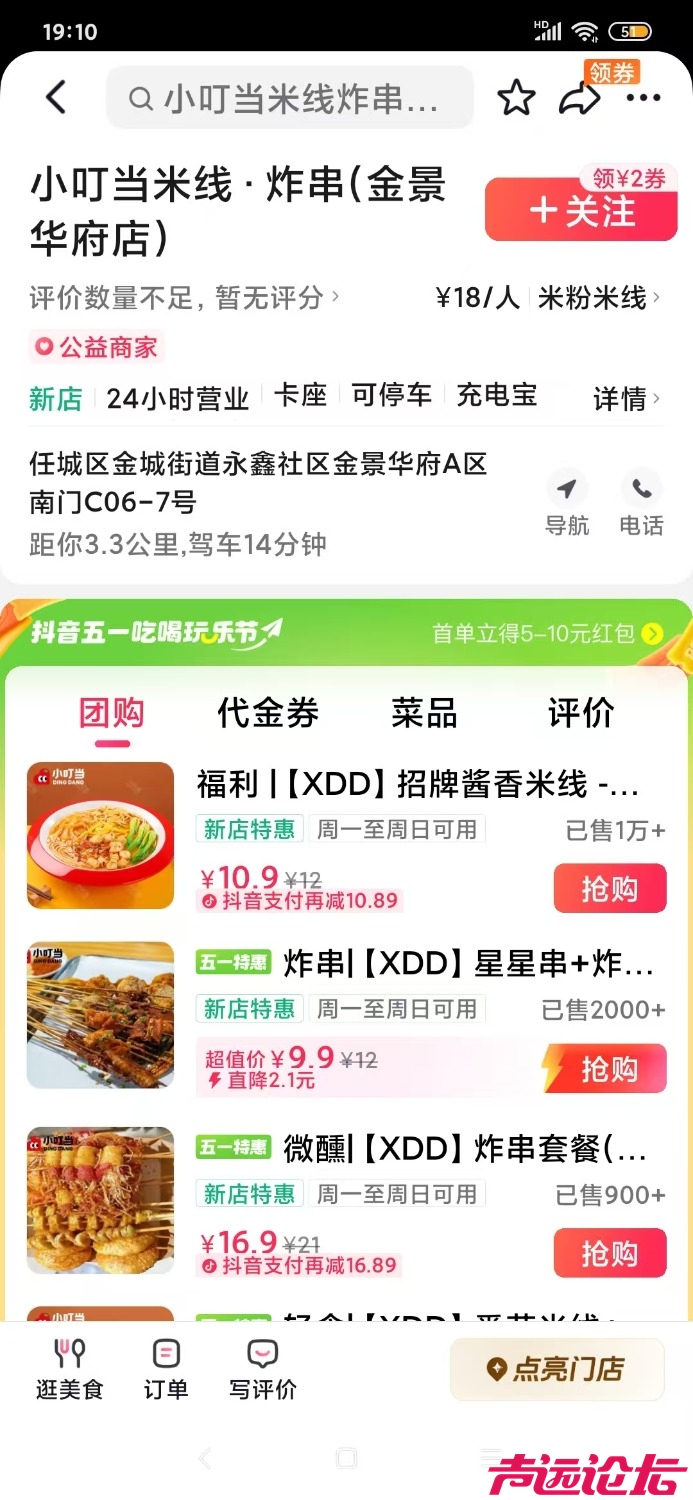Tap 抢购 for 星星串 炸串 deal
The height and width of the screenshot is (1500, 693).
pyautogui.click(x=609, y=1069)
